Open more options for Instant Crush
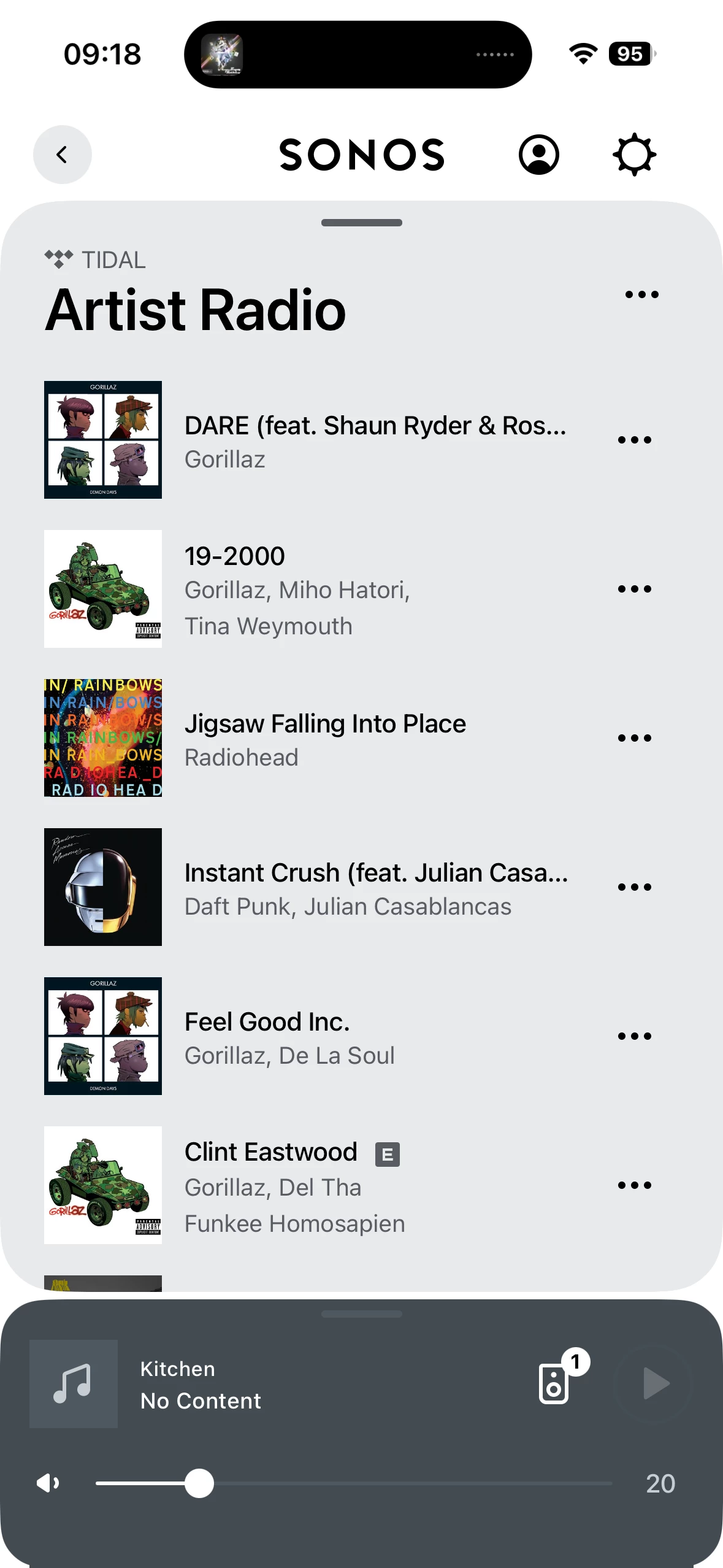The height and width of the screenshot is (1568, 723). click(634, 887)
